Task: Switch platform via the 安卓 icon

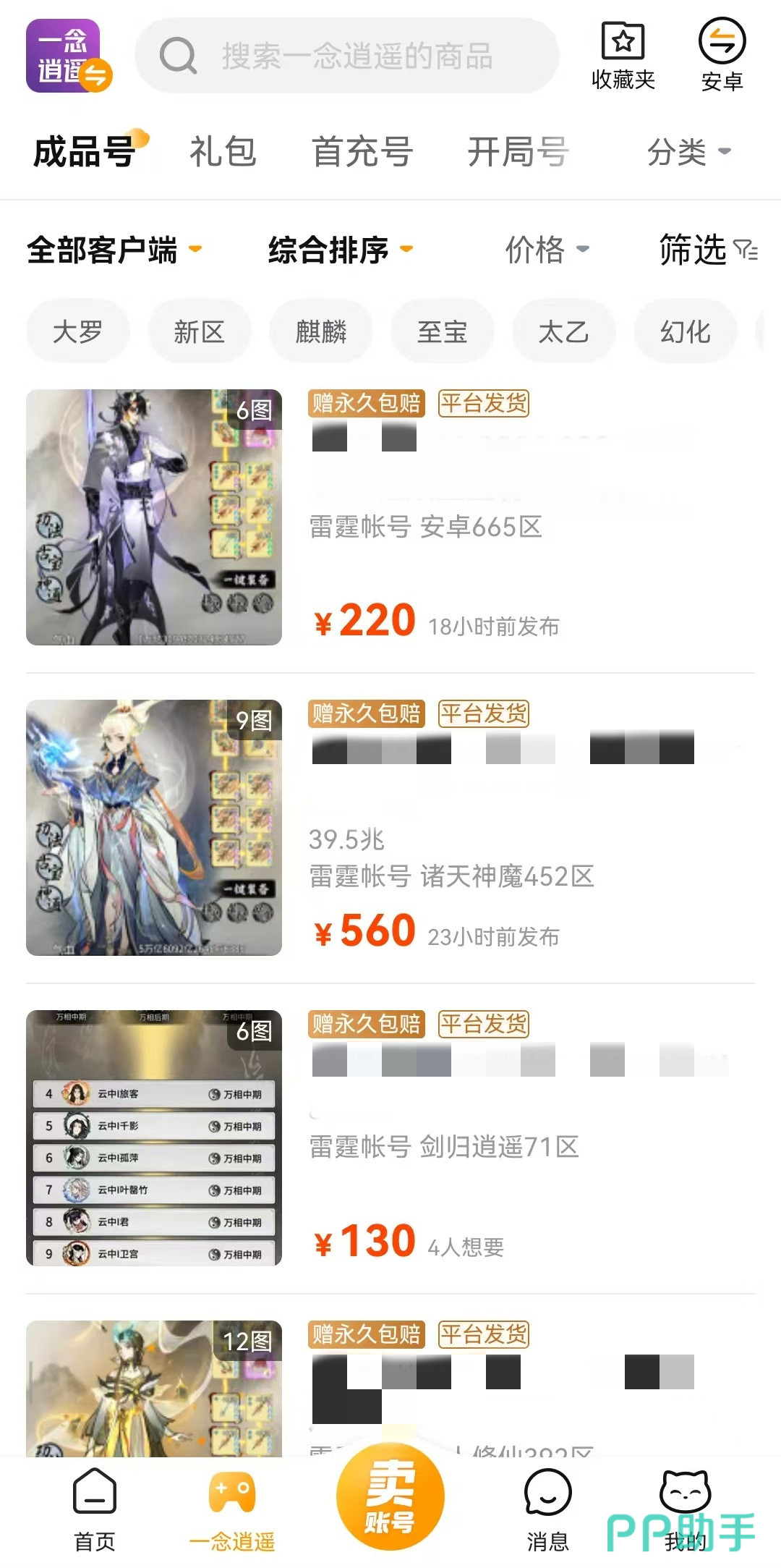Action: [722, 56]
